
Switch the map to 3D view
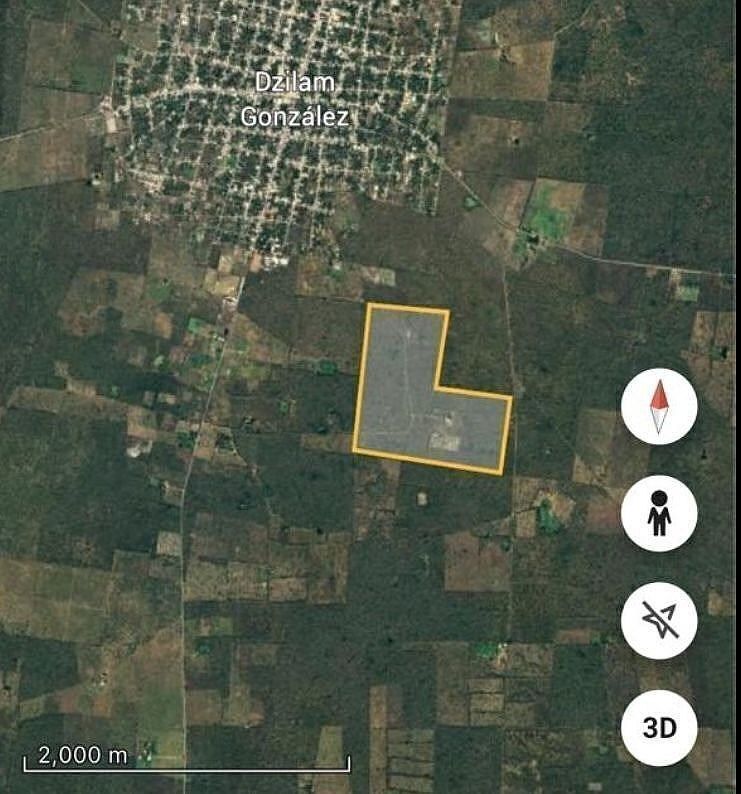tap(659, 727)
